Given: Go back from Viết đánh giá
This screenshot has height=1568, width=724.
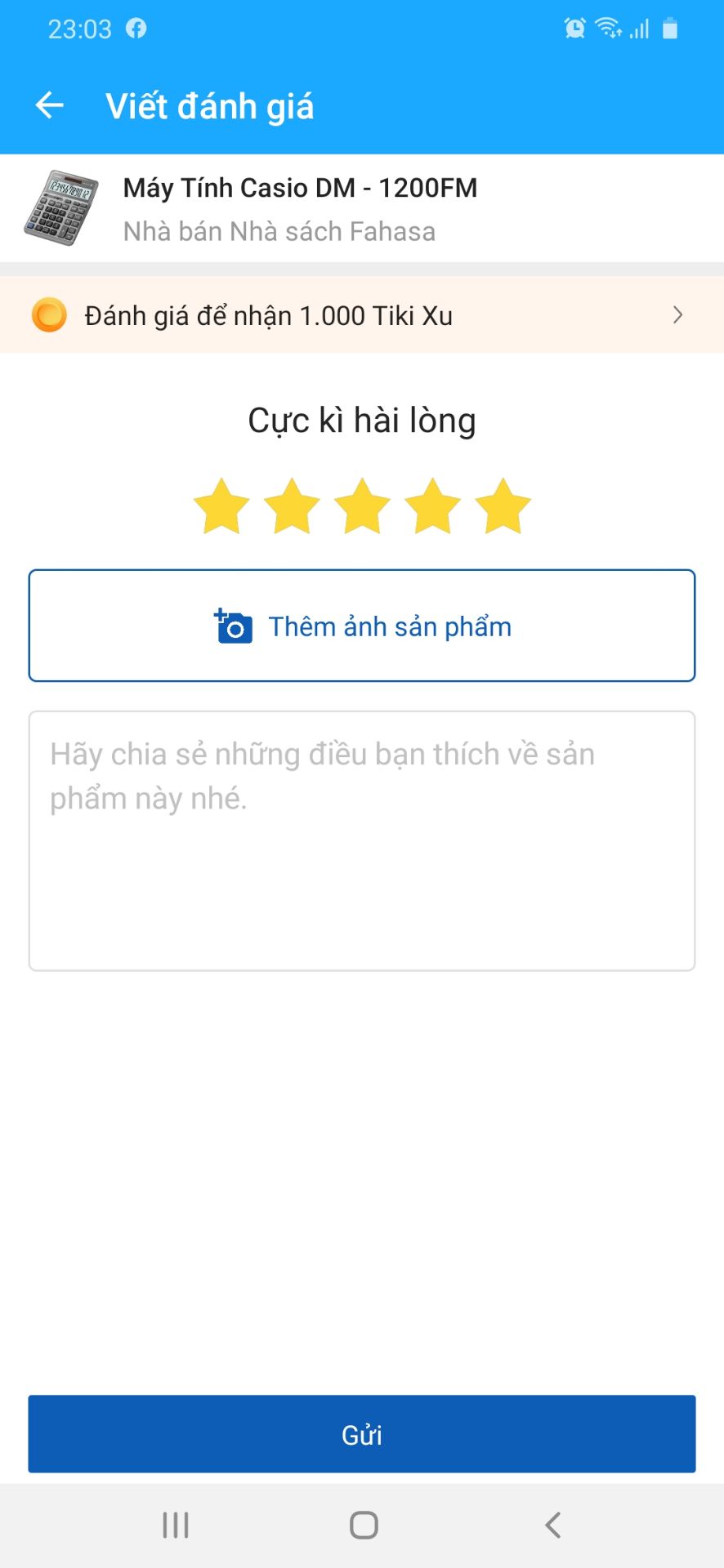Looking at the screenshot, I should (50, 105).
